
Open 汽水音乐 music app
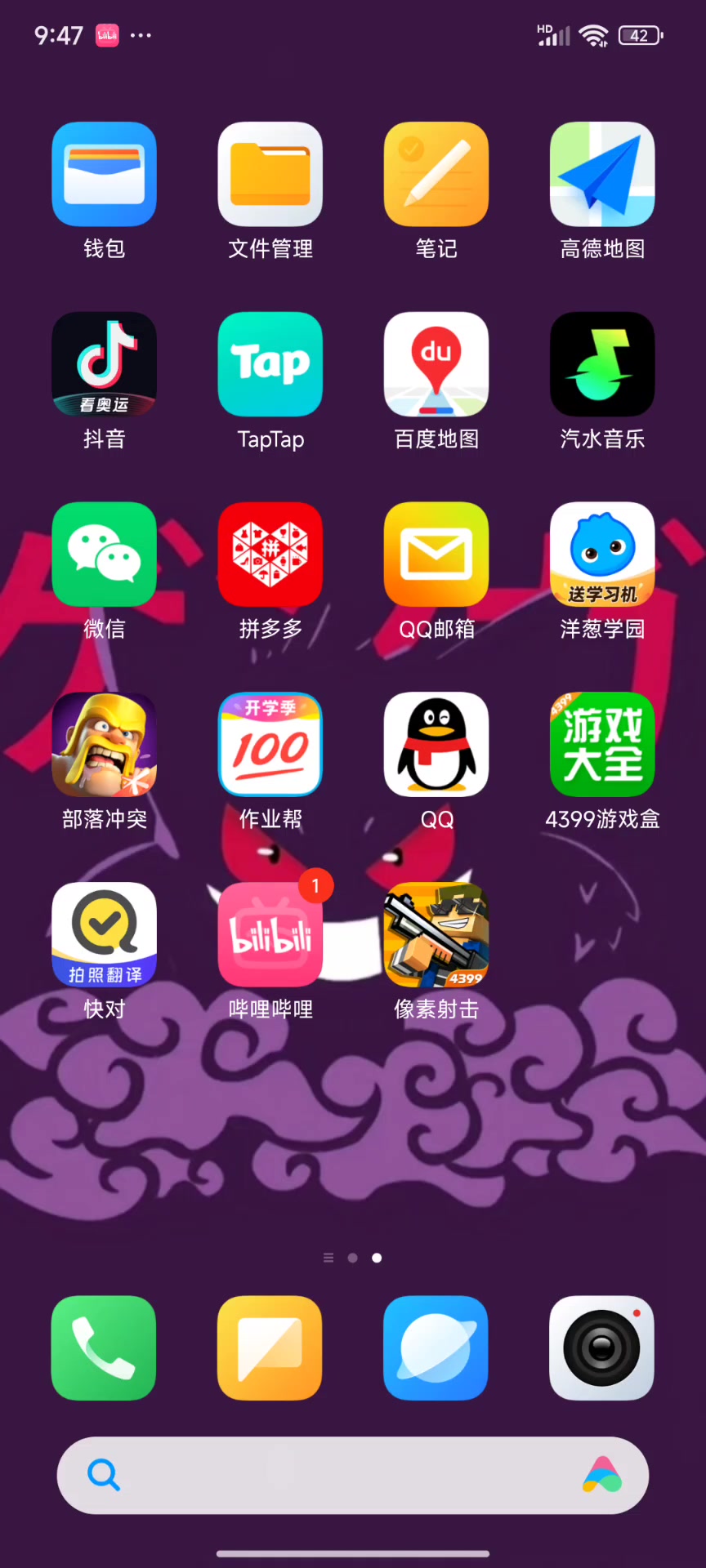602,364
